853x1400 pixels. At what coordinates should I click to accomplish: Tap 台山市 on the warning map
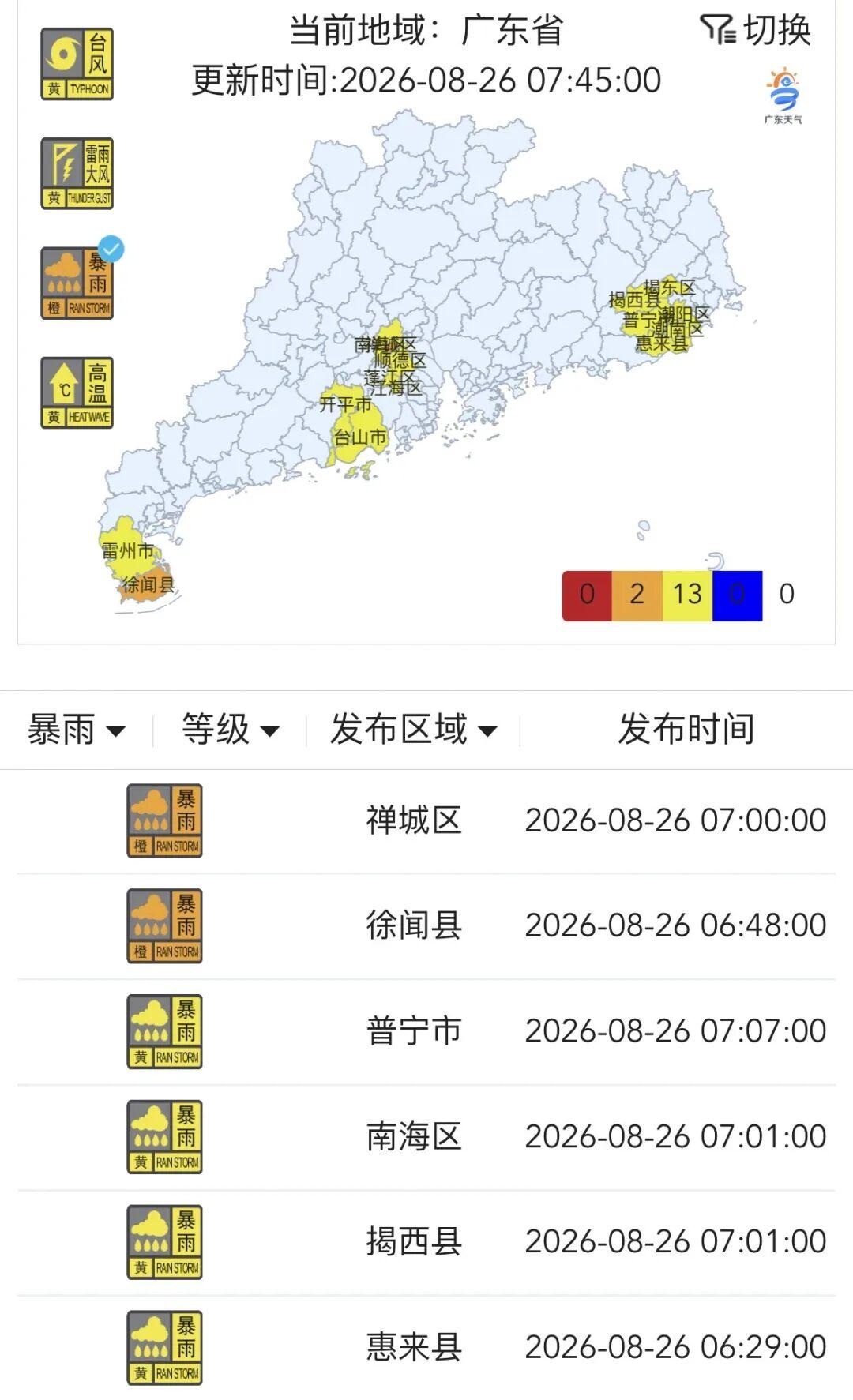[360, 437]
